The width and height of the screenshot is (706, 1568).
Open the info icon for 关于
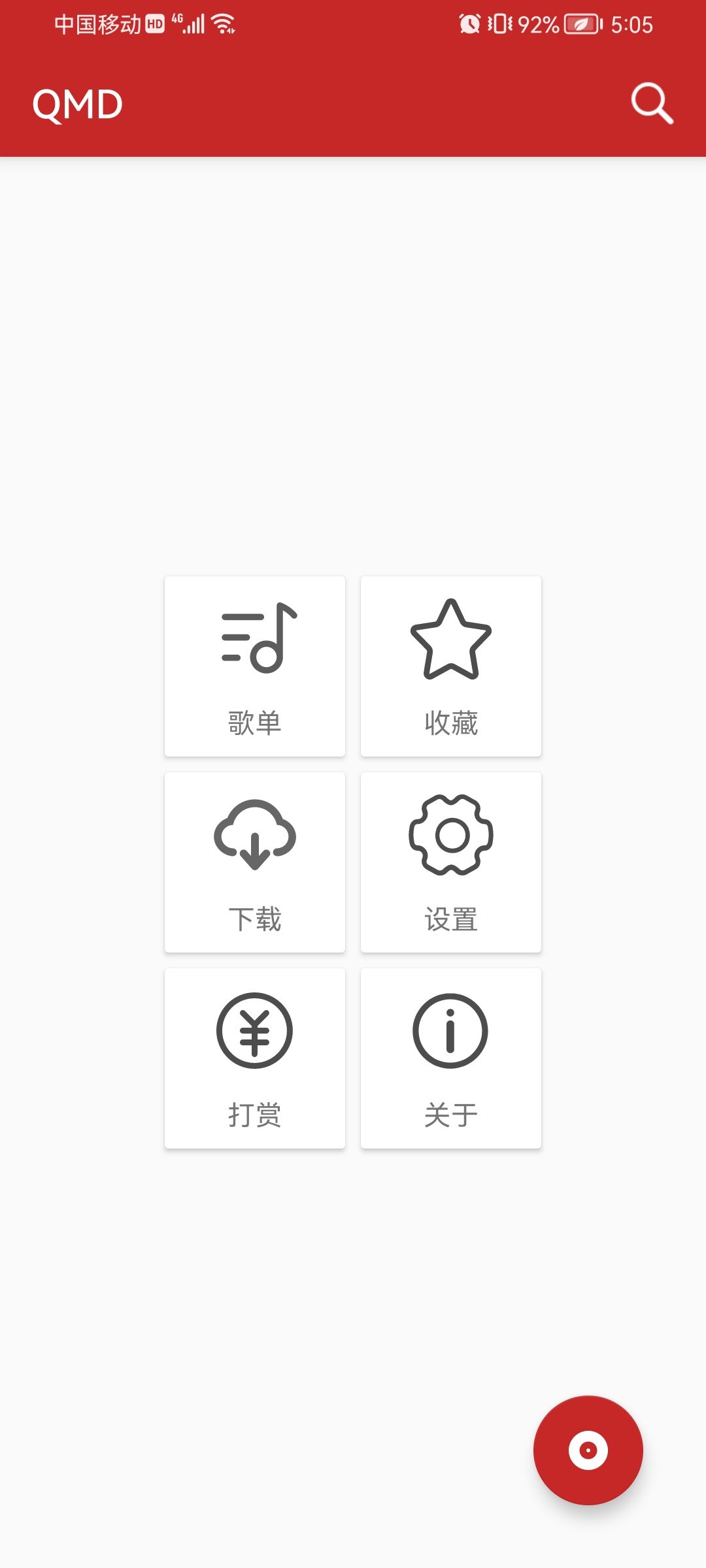(x=450, y=1029)
